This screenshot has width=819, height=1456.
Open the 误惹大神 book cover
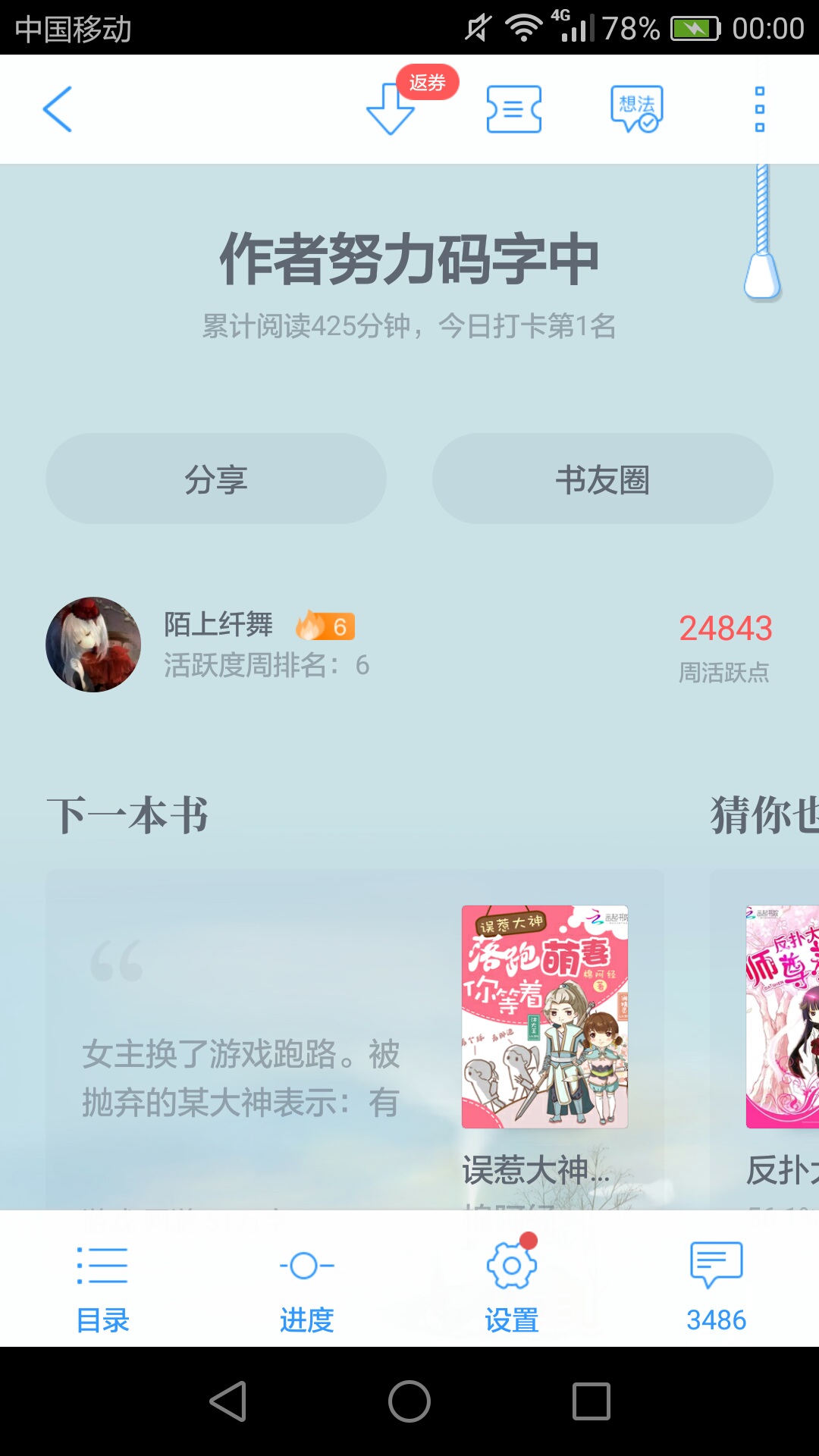pos(544,1016)
